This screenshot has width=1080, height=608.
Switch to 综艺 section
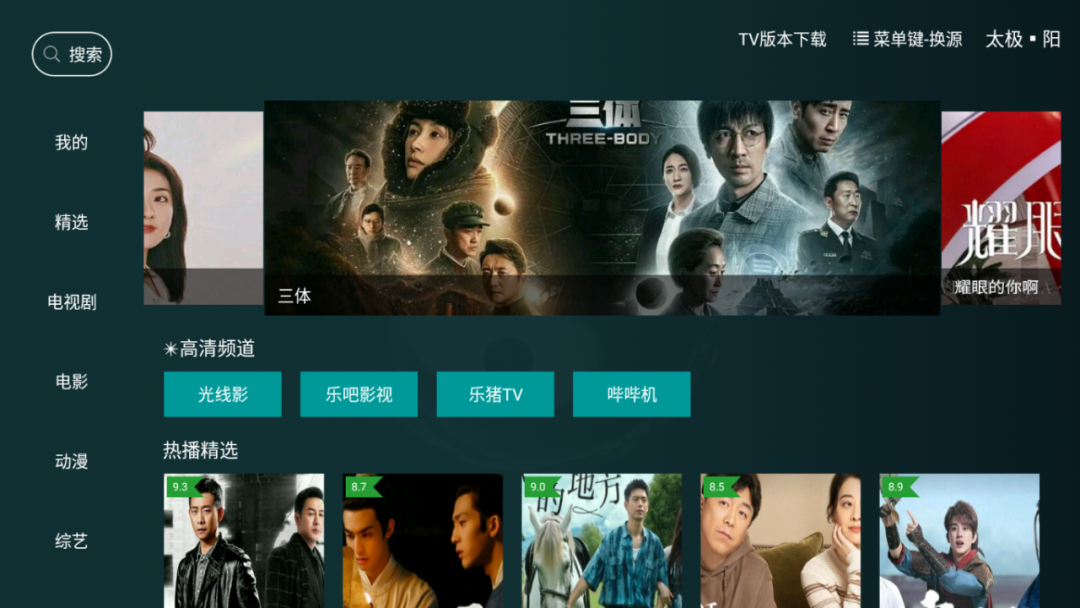tap(71, 541)
